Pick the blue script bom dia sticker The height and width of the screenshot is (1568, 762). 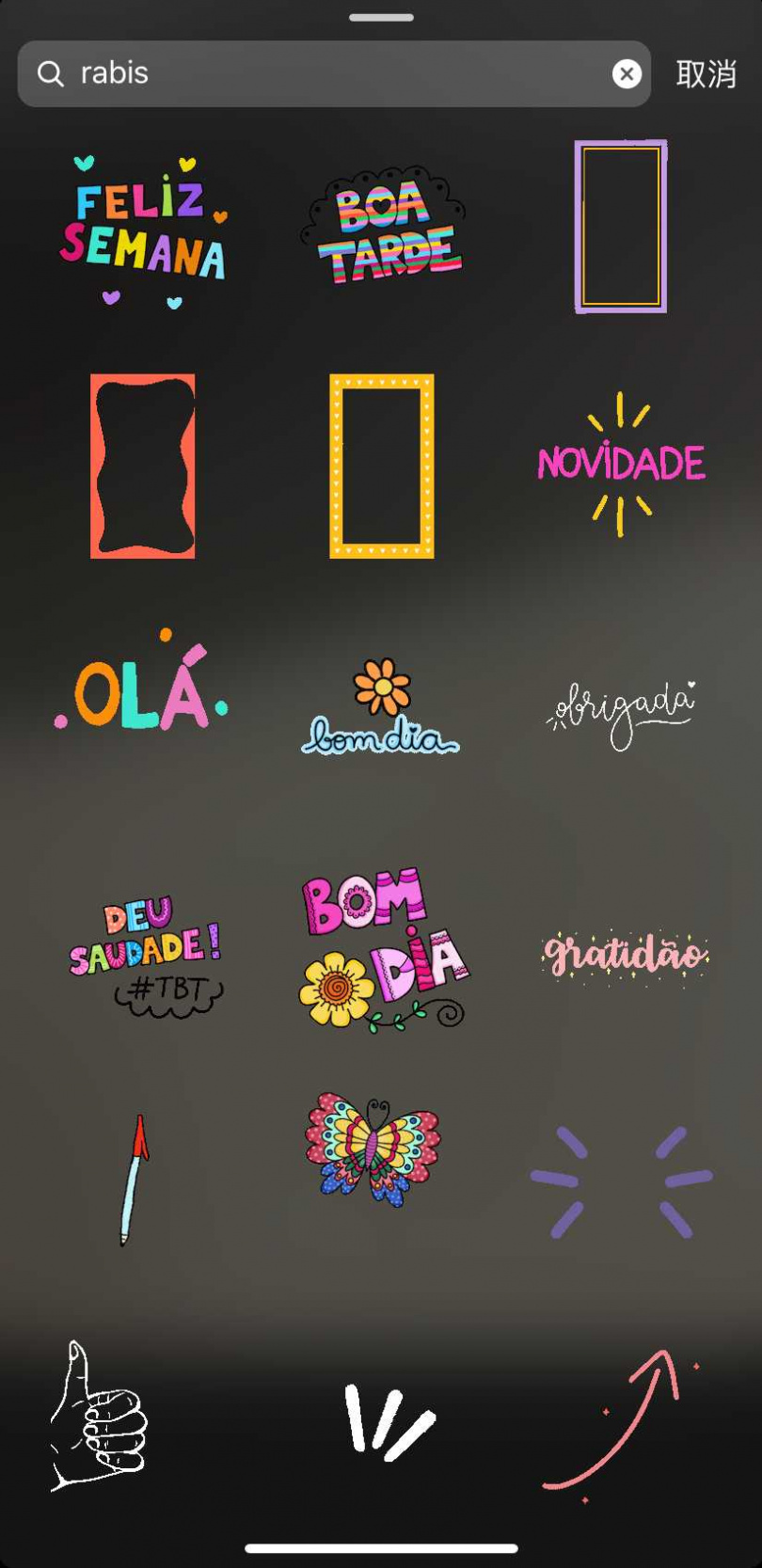coord(381,706)
